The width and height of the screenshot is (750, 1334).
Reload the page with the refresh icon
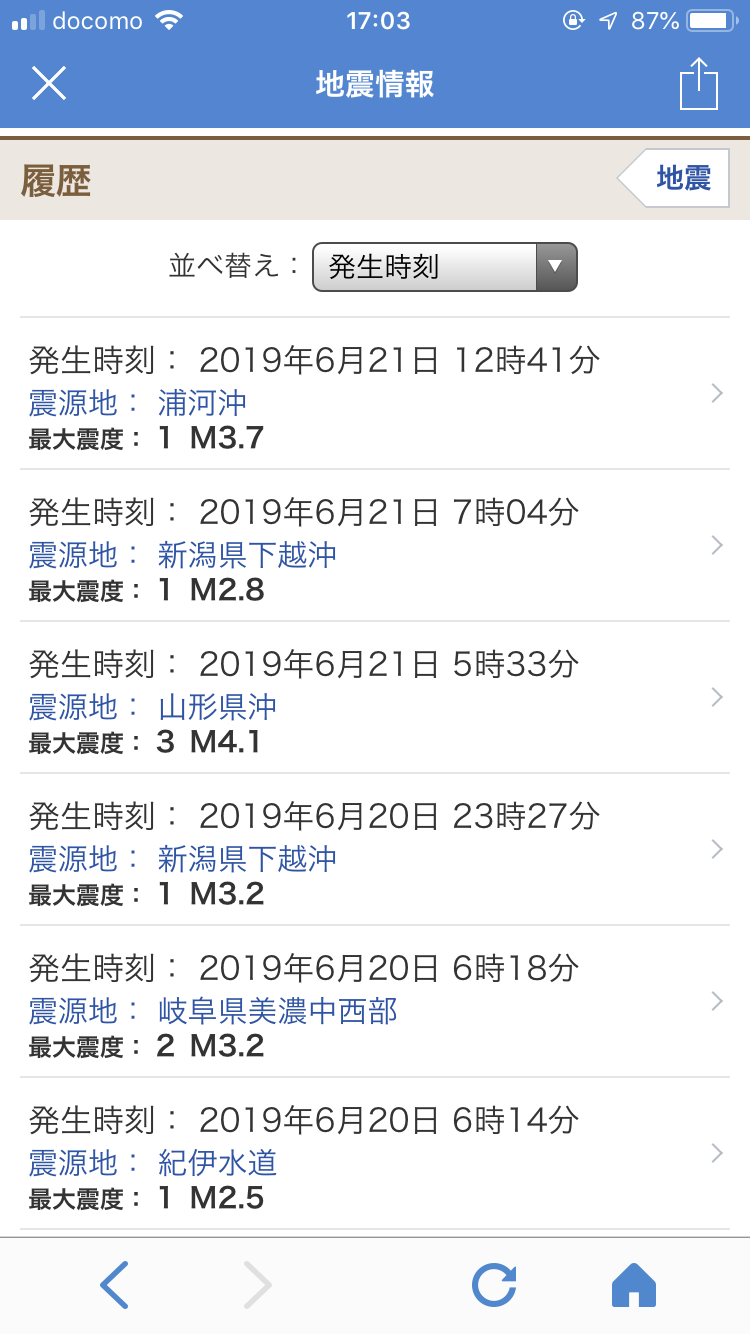[x=494, y=1285]
